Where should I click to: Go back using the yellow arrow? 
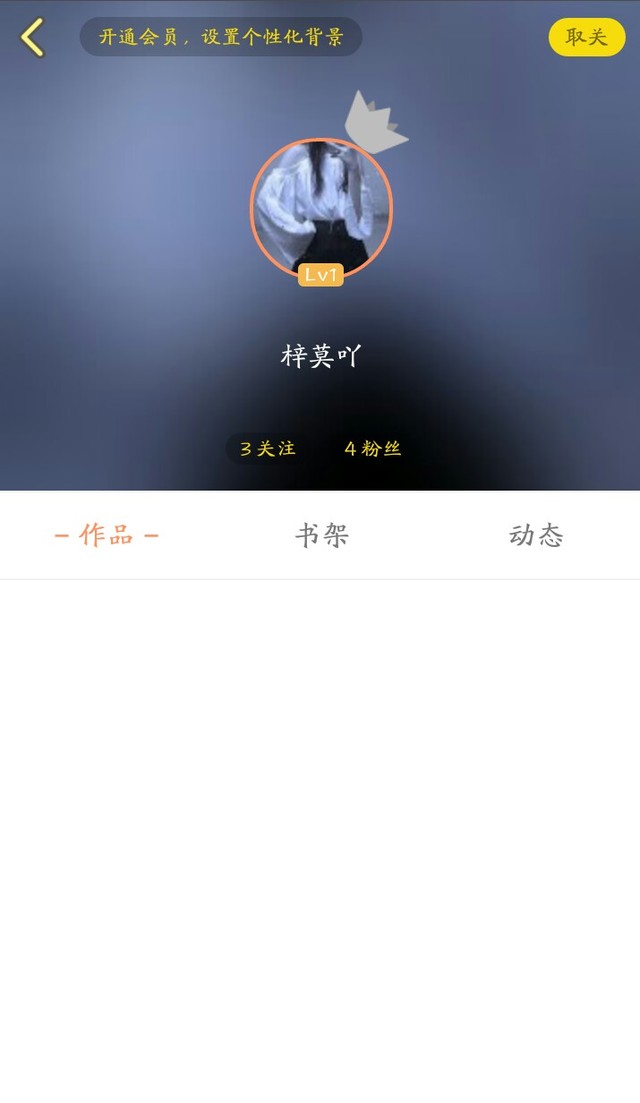pos(32,38)
